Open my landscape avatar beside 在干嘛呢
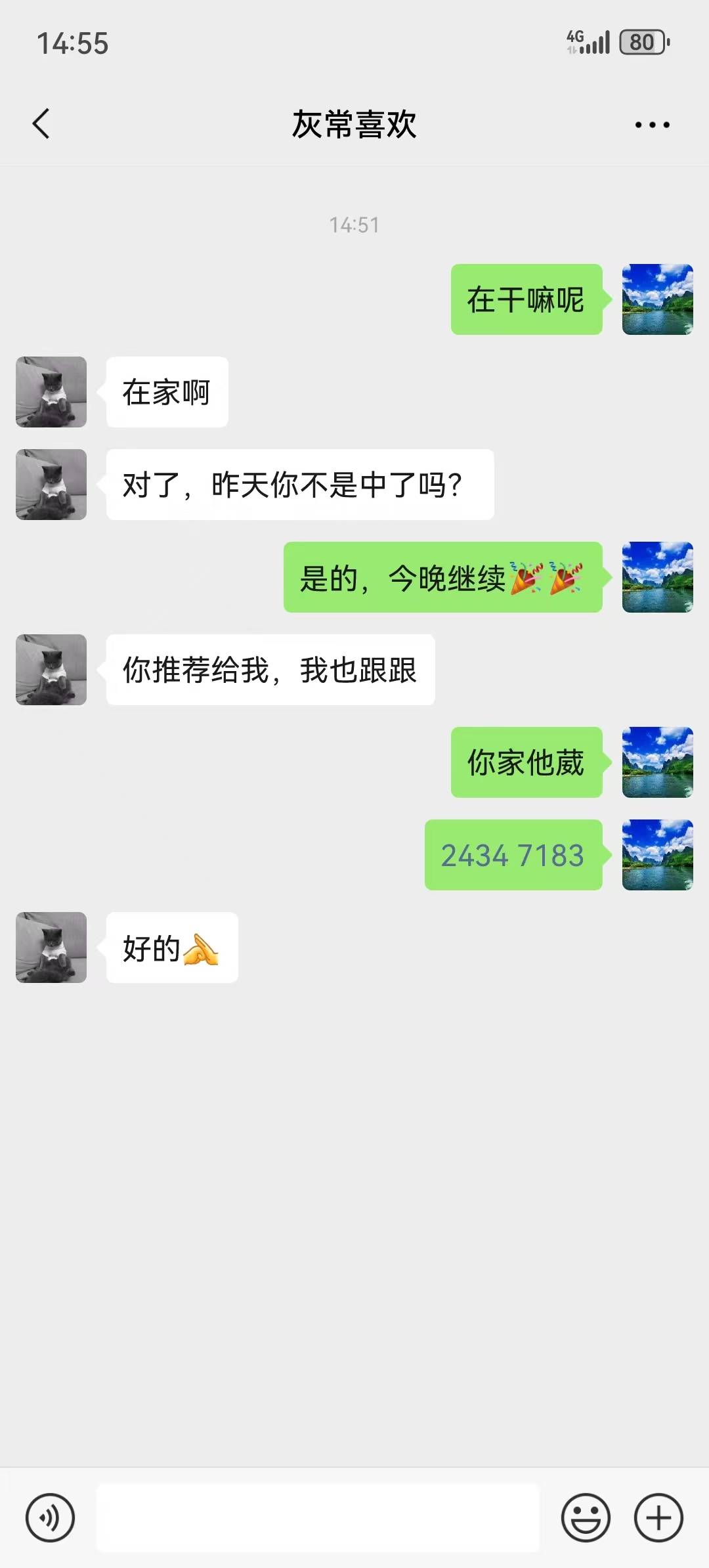The width and height of the screenshot is (709, 1568). 657,299
